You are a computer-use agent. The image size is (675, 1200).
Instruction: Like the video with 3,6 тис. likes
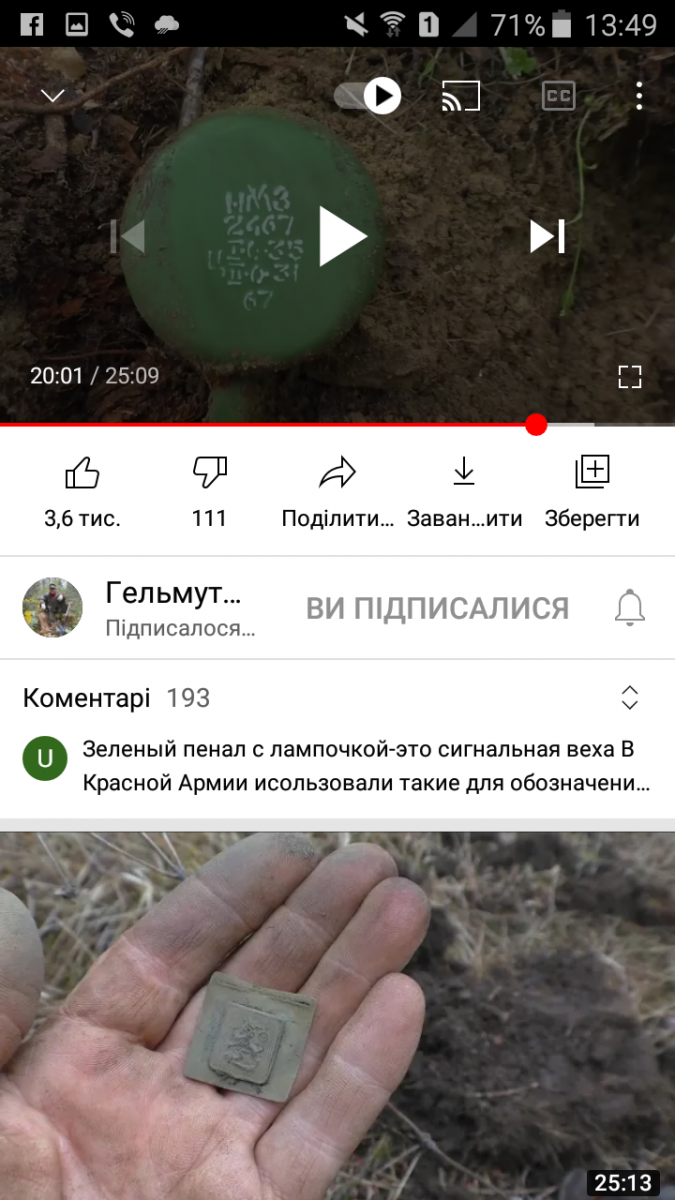click(x=82, y=492)
